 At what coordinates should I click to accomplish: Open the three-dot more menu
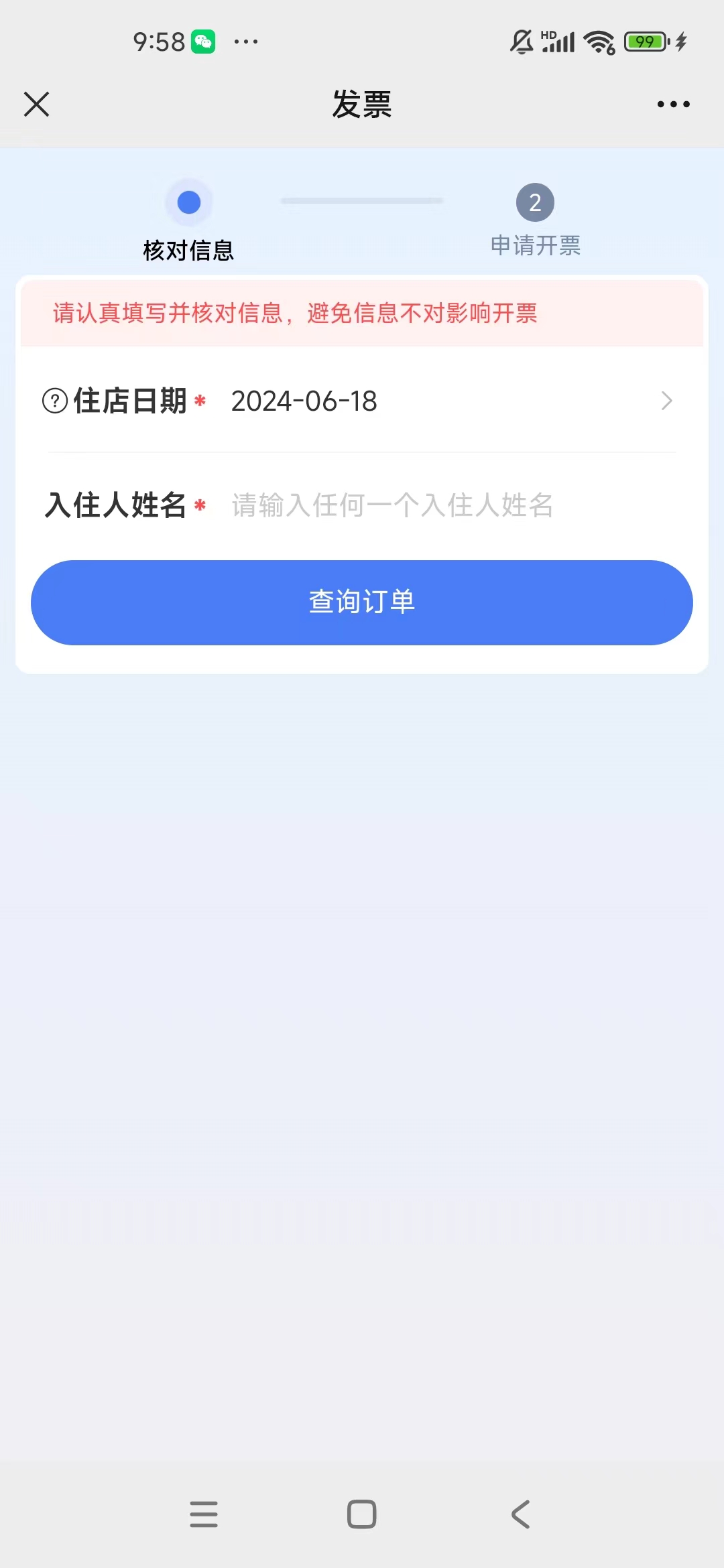tap(673, 105)
